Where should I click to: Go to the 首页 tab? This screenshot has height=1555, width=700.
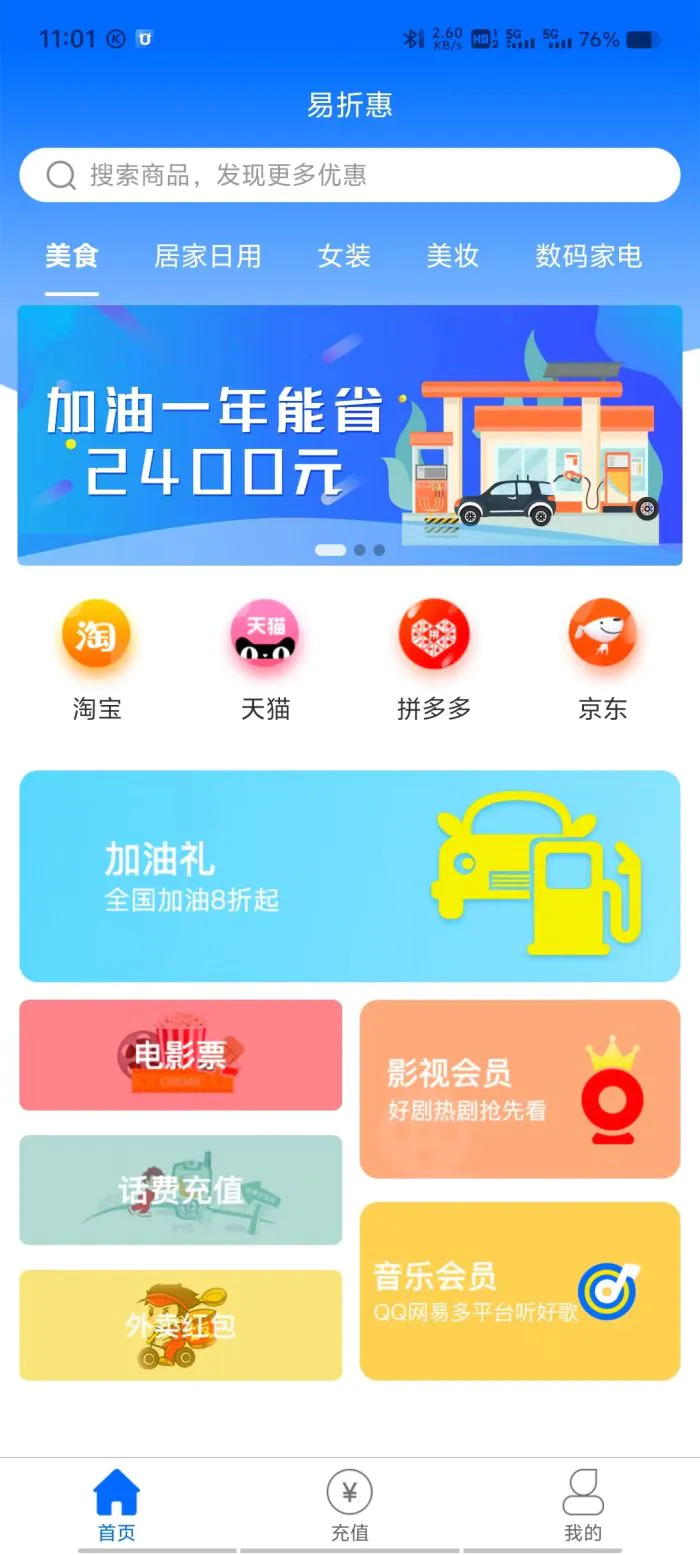116,1505
